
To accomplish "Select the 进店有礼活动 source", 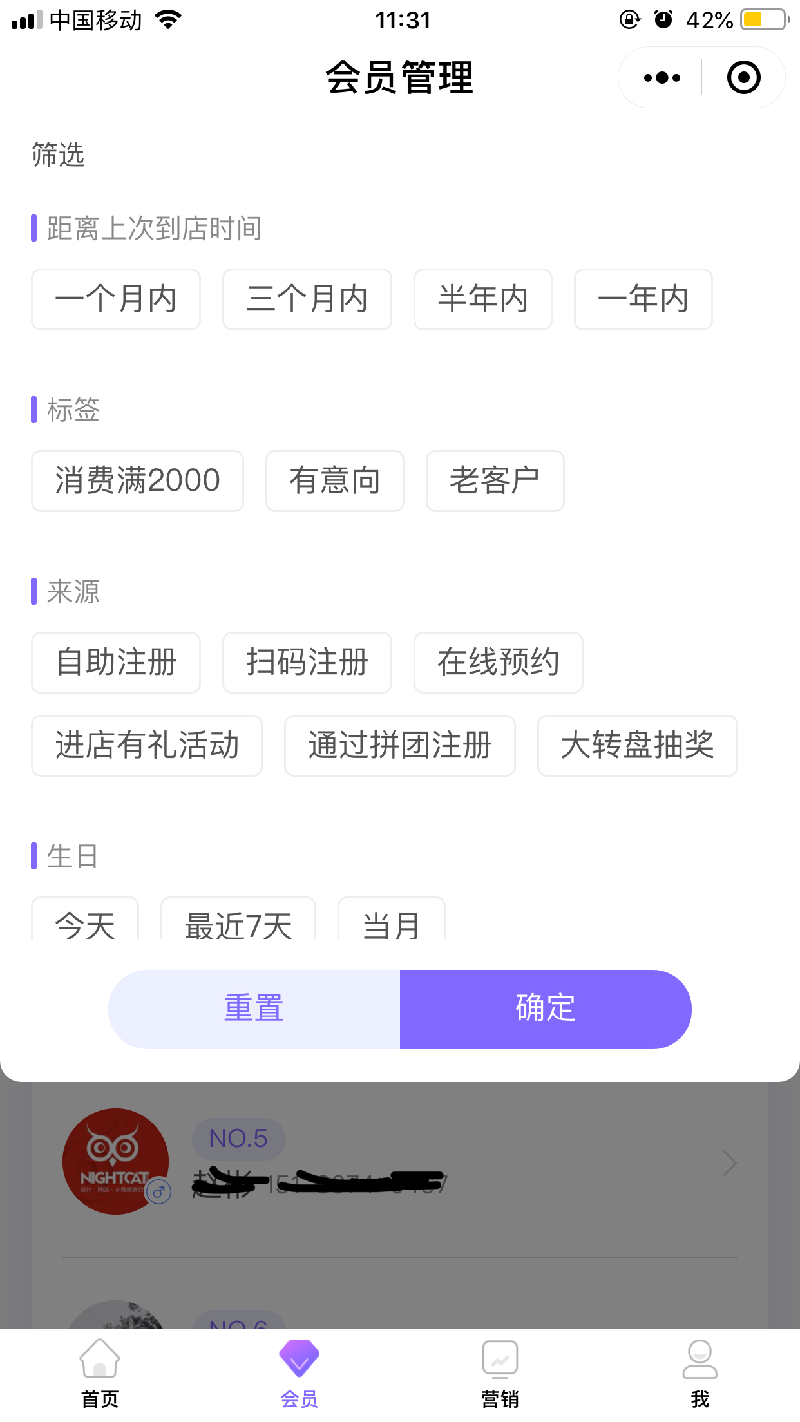I will [x=147, y=746].
